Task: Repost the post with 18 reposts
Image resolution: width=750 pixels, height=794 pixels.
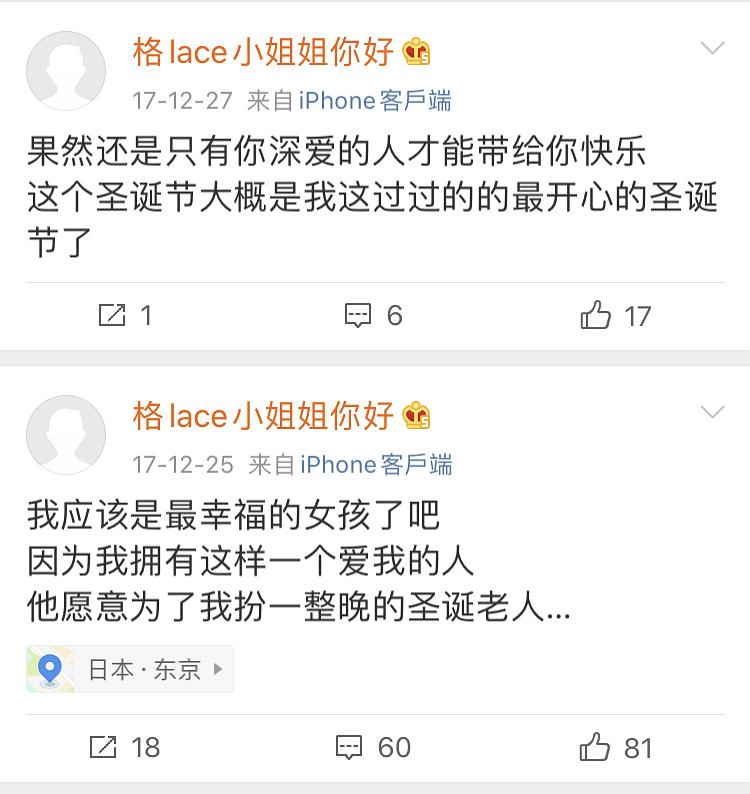Action: [x=125, y=747]
